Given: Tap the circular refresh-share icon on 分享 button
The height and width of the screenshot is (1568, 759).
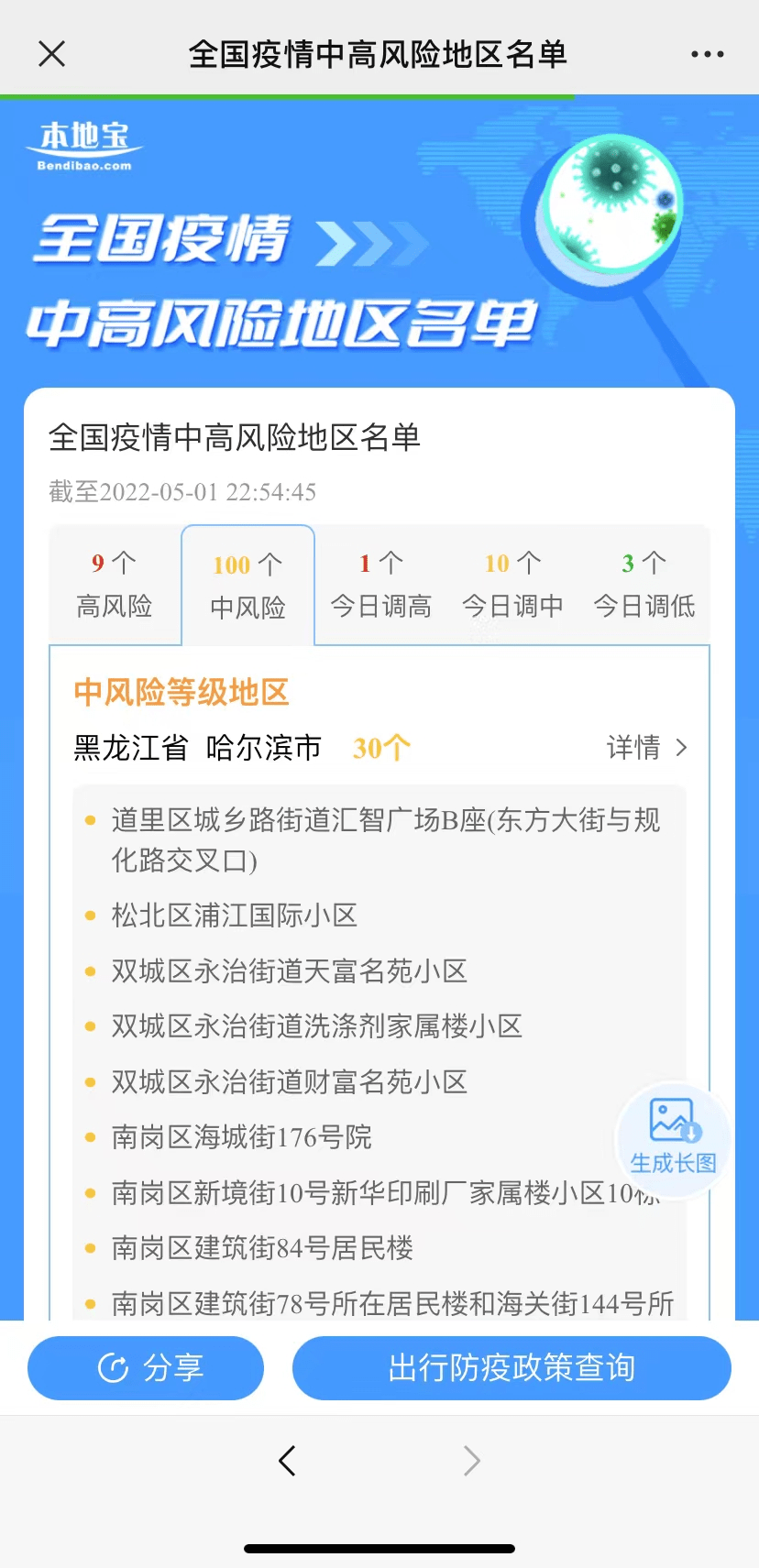Looking at the screenshot, I should point(111,1367).
